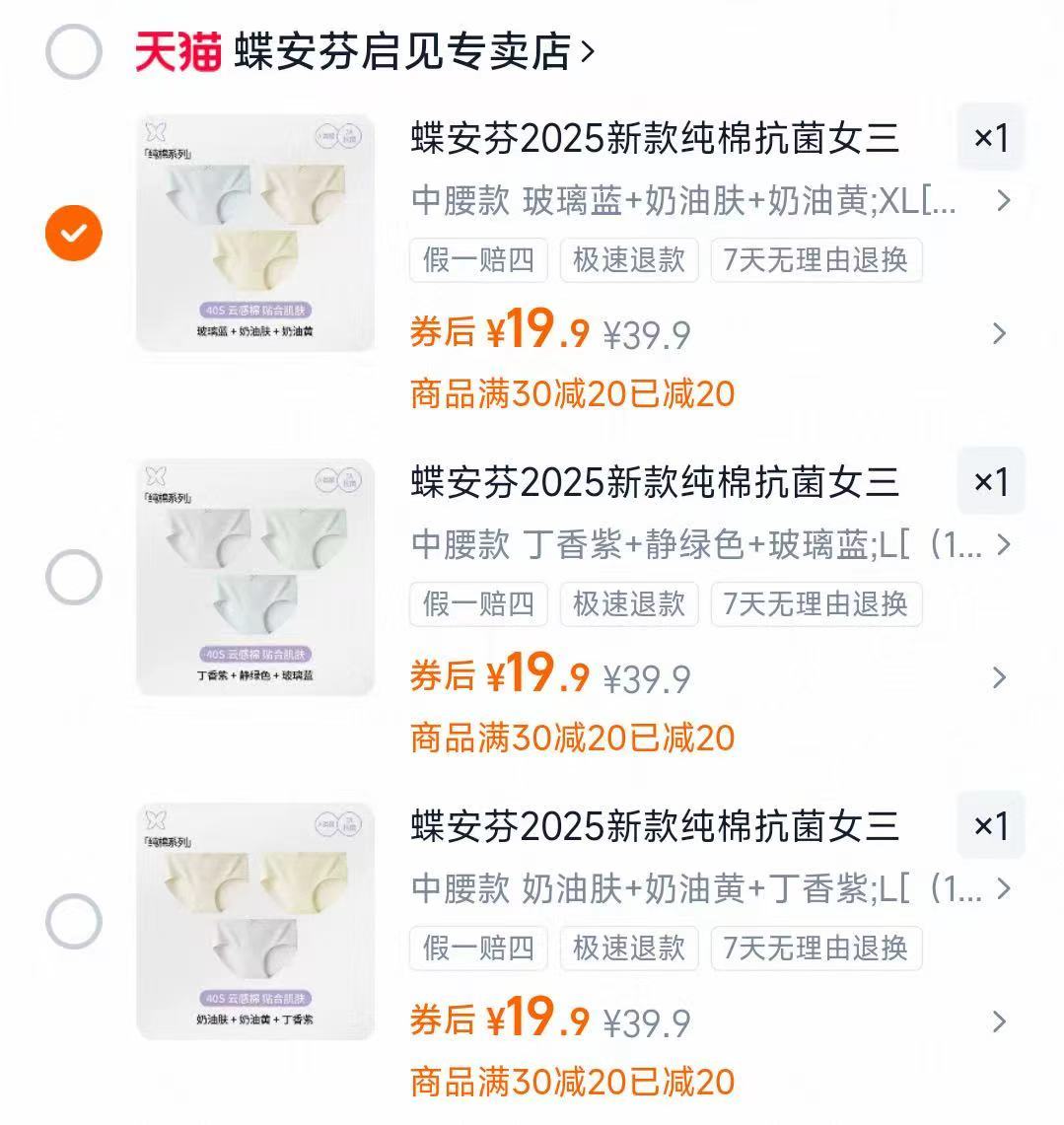Click the ×1 quantity indicator on the third product
This screenshot has height=1125, width=1064.
[x=989, y=827]
